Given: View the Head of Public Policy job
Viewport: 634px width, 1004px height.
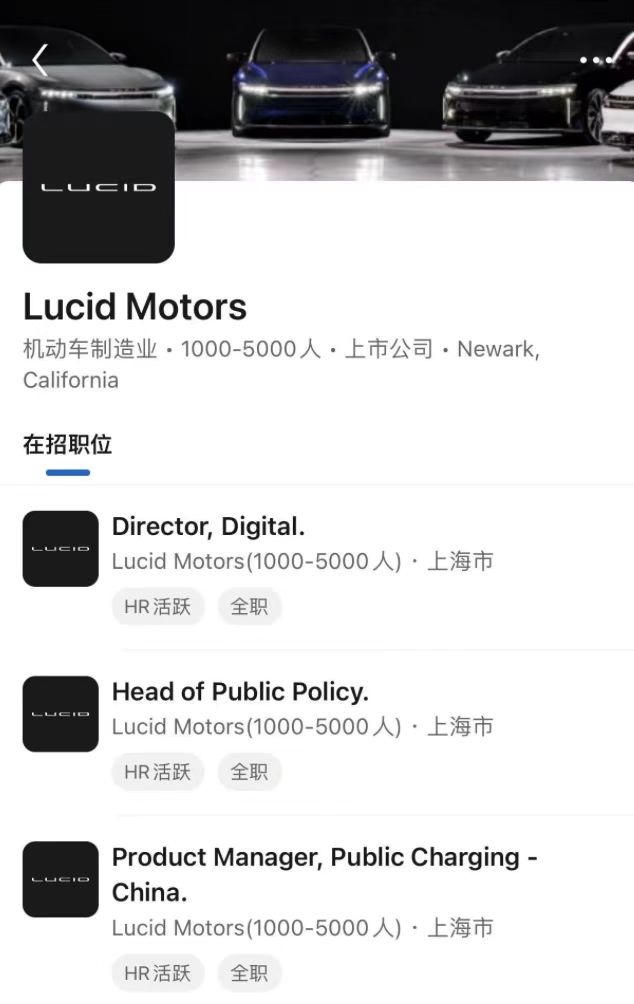Looking at the screenshot, I should coord(240,692).
